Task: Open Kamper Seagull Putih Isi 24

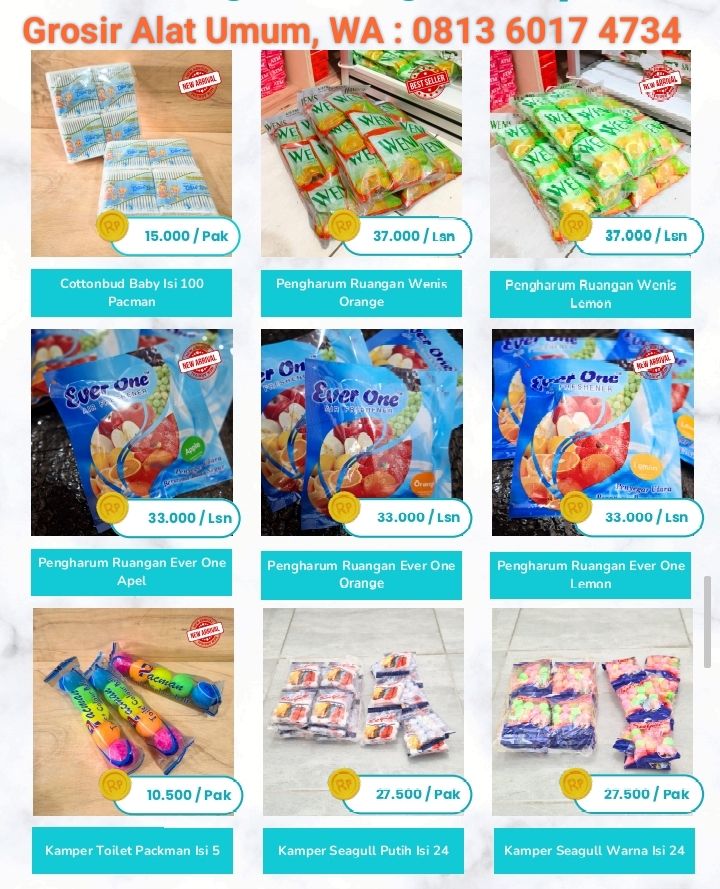Action: pos(363,851)
